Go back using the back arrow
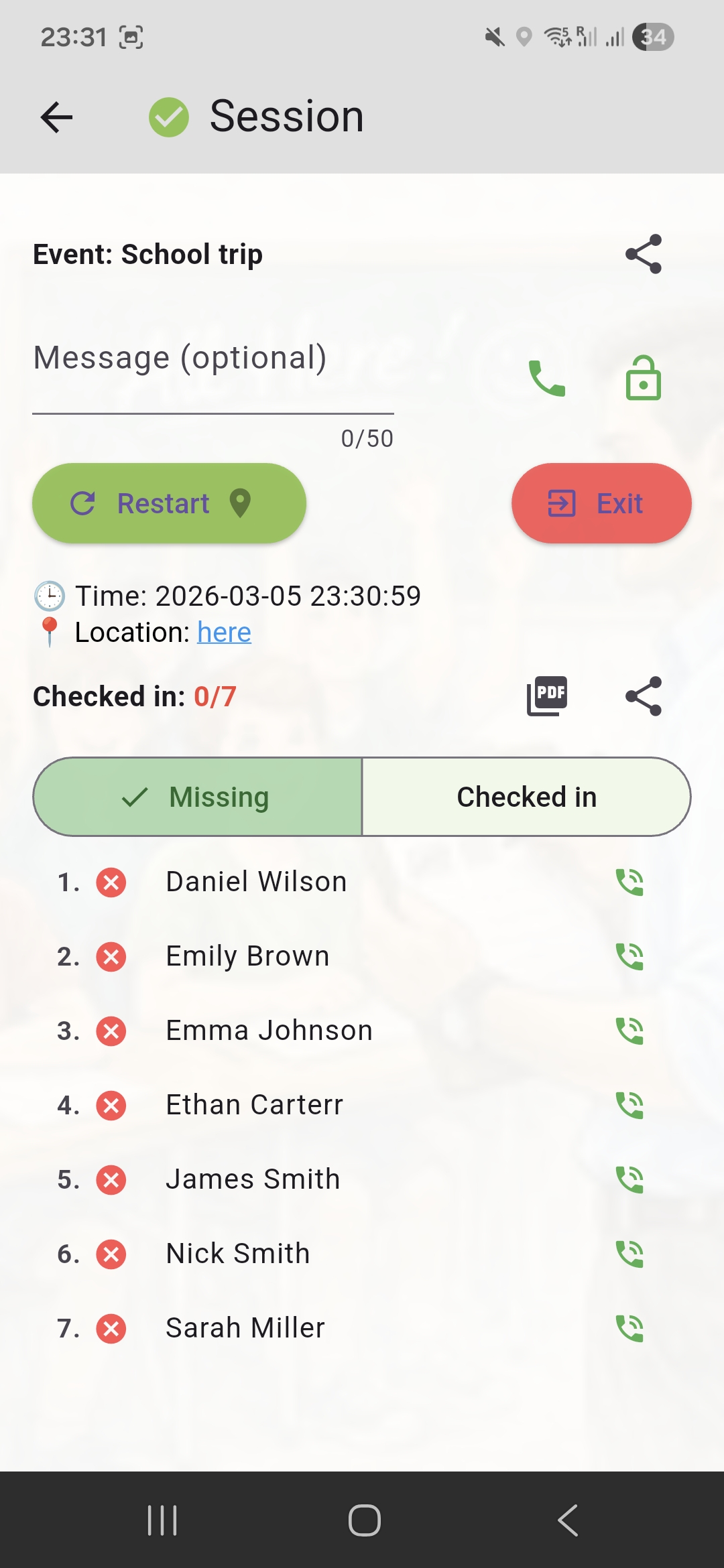 click(x=56, y=116)
